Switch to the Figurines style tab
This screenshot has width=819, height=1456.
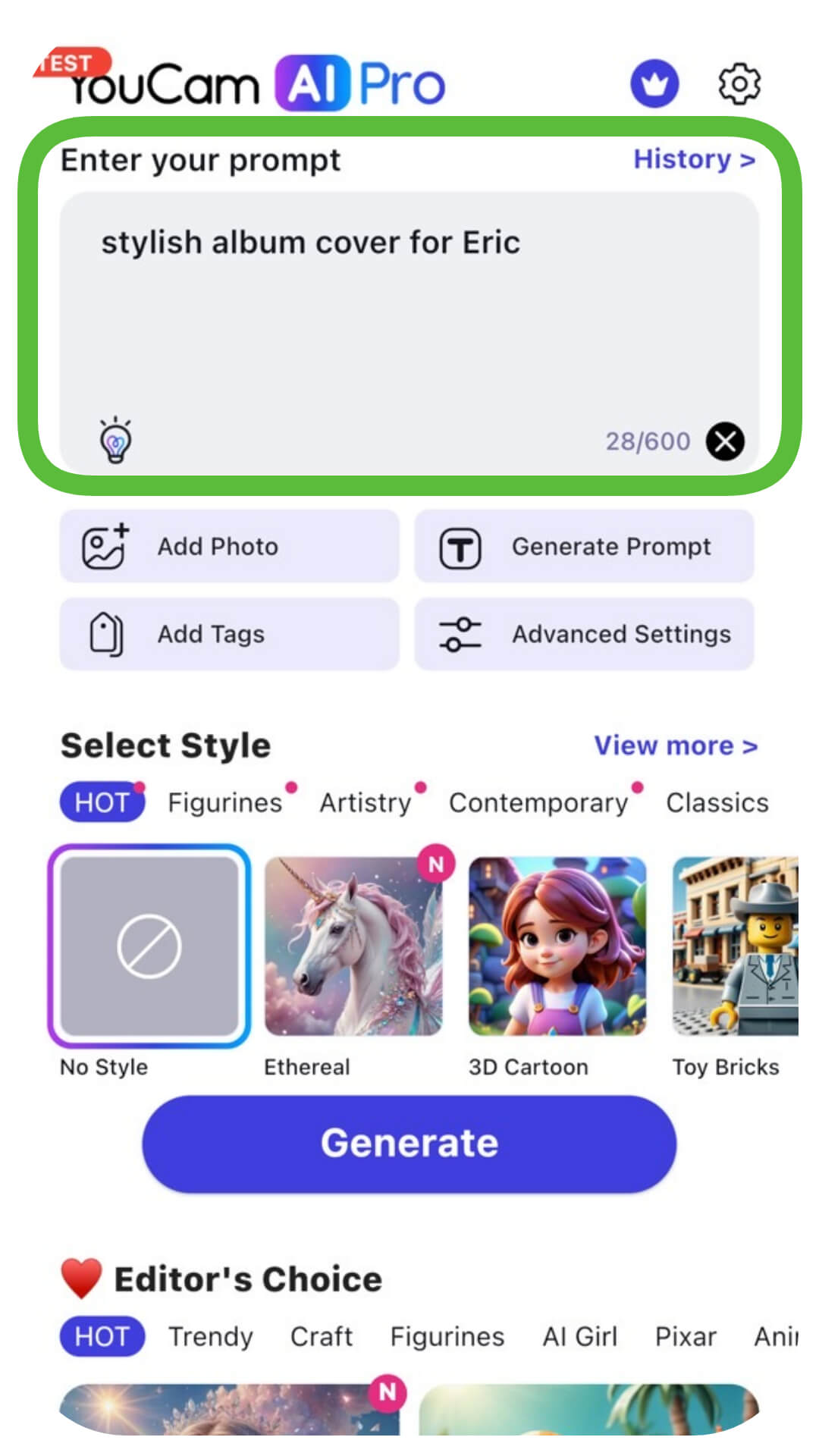(x=224, y=802)
